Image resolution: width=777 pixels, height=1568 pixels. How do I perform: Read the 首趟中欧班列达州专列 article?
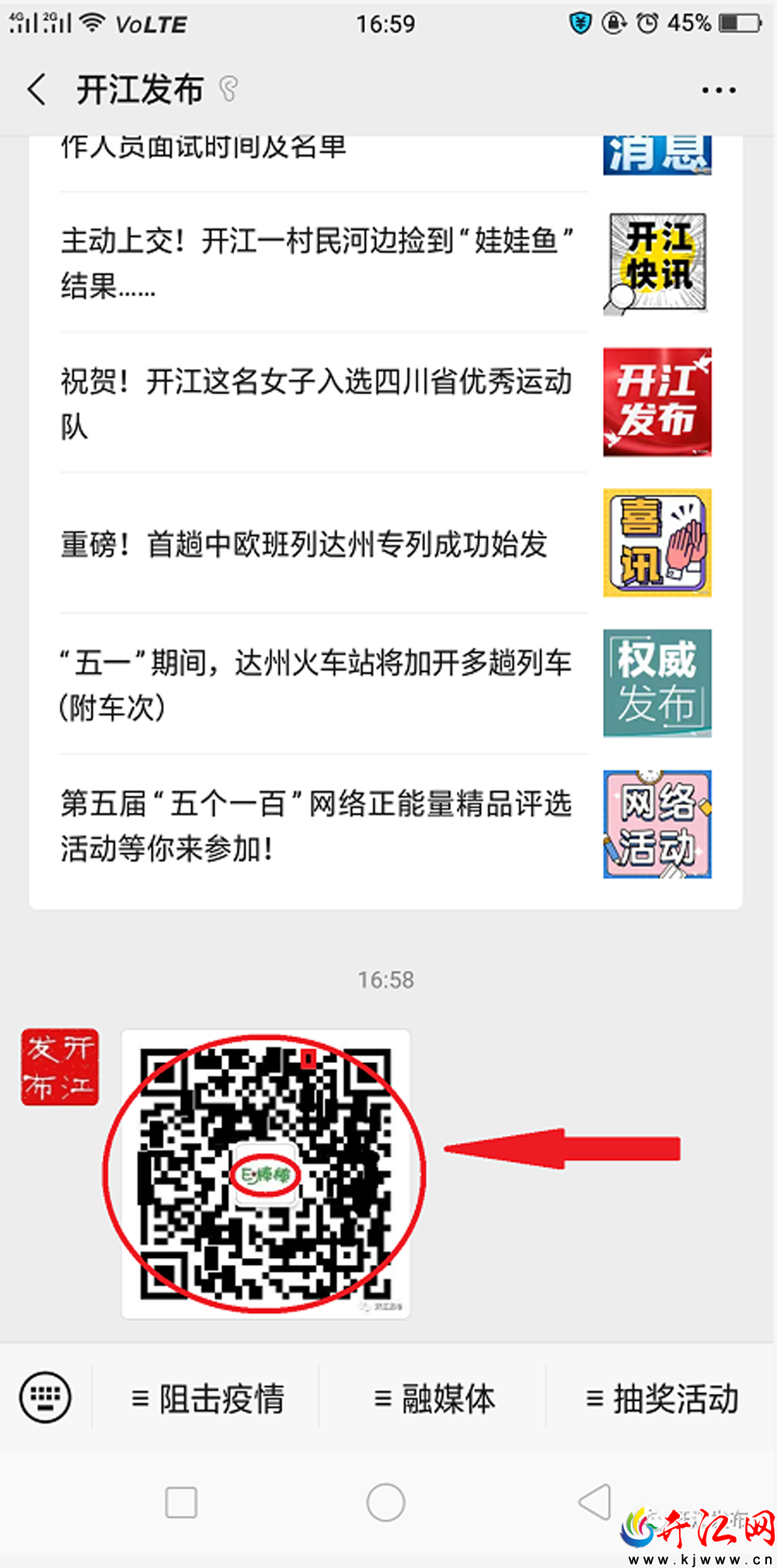point(385,543)
